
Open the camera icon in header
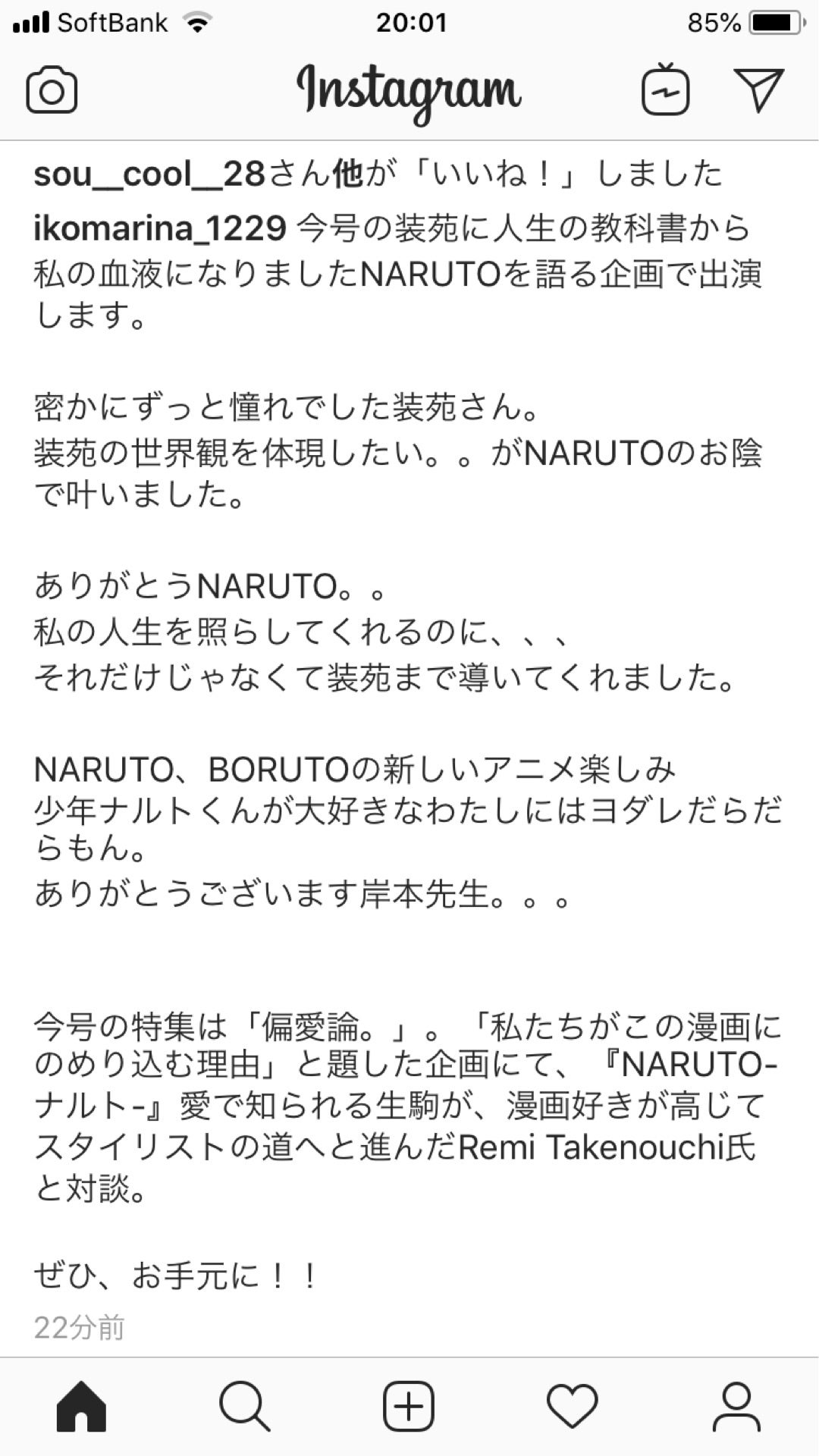click(52, 91)
